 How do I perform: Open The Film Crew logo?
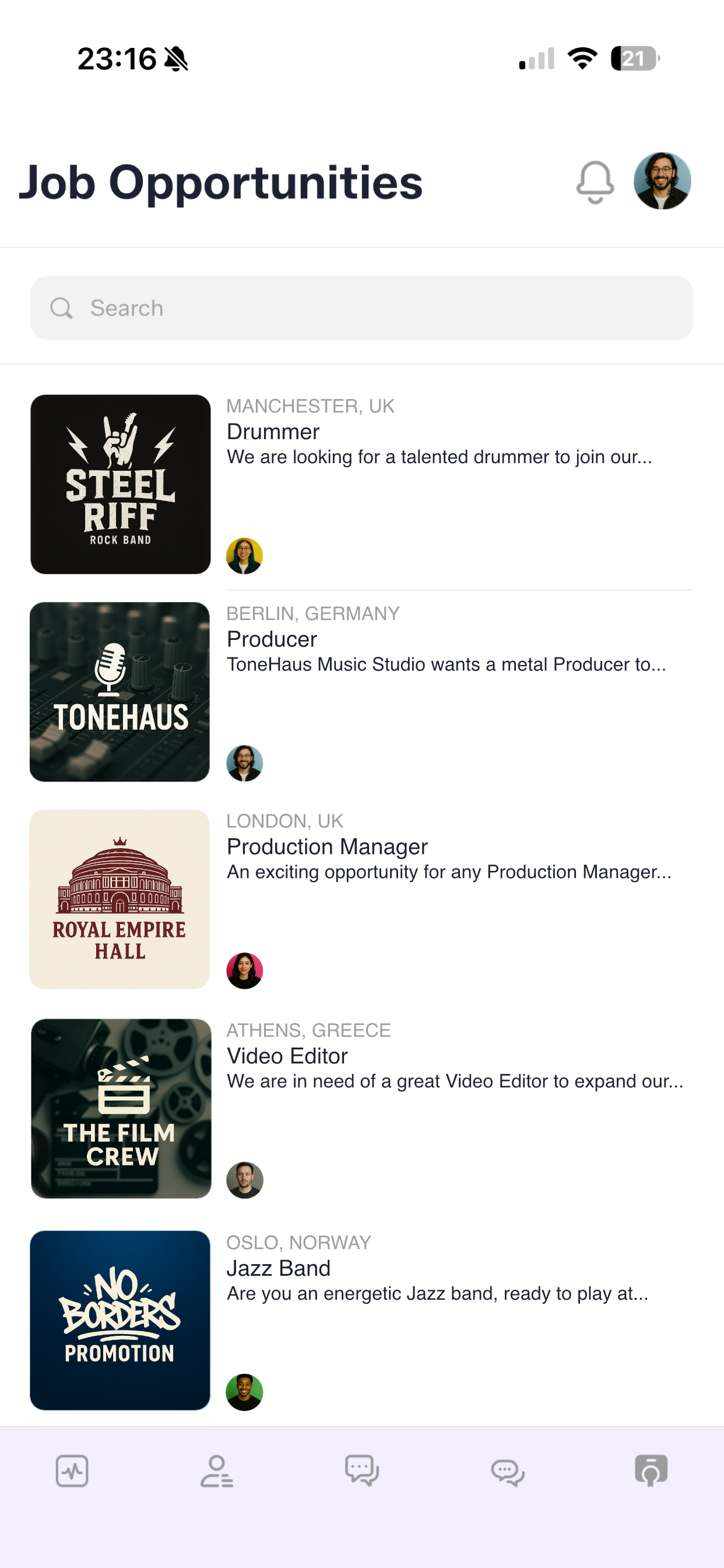point(120,1108)
